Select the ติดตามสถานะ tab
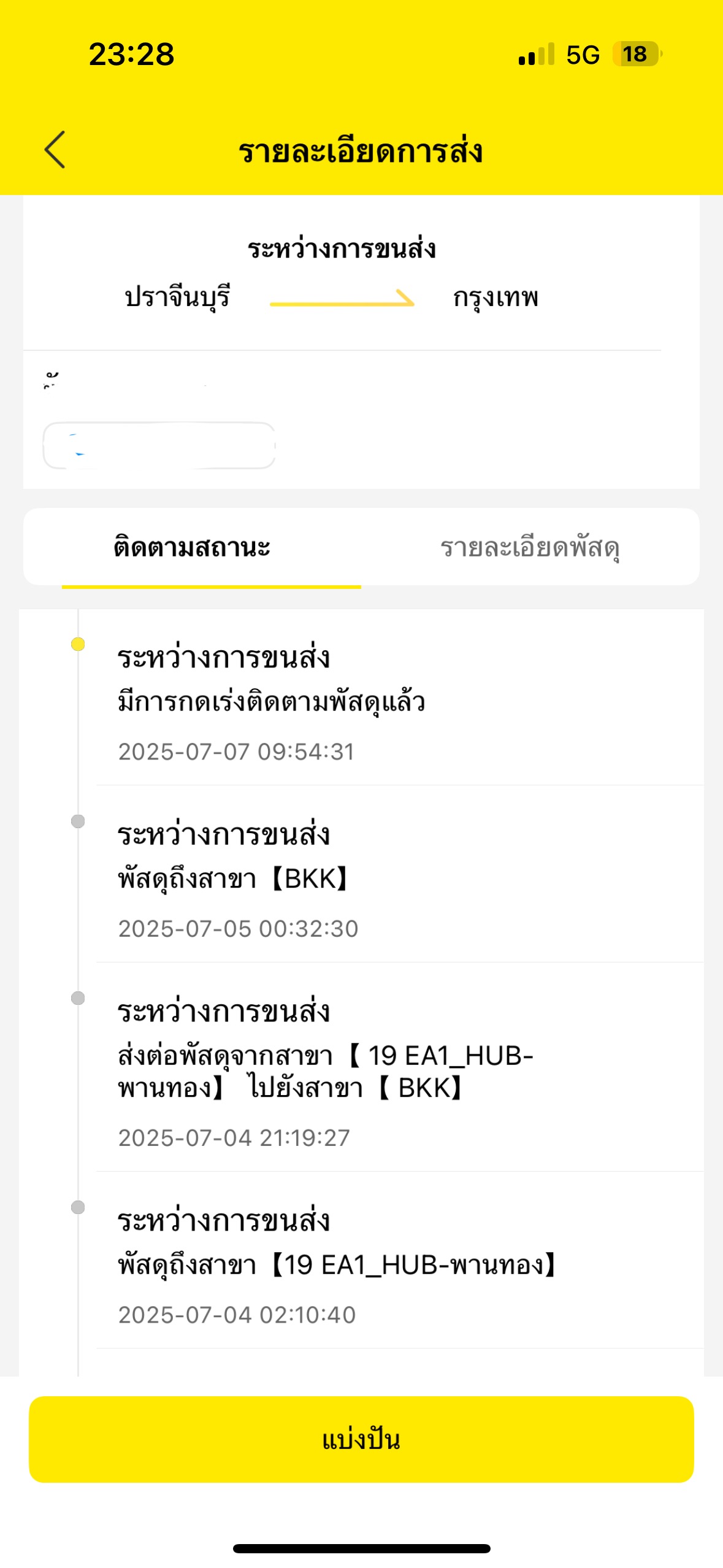The height and width of the screenshot is (1568, 723). click(x=192, y=547)
